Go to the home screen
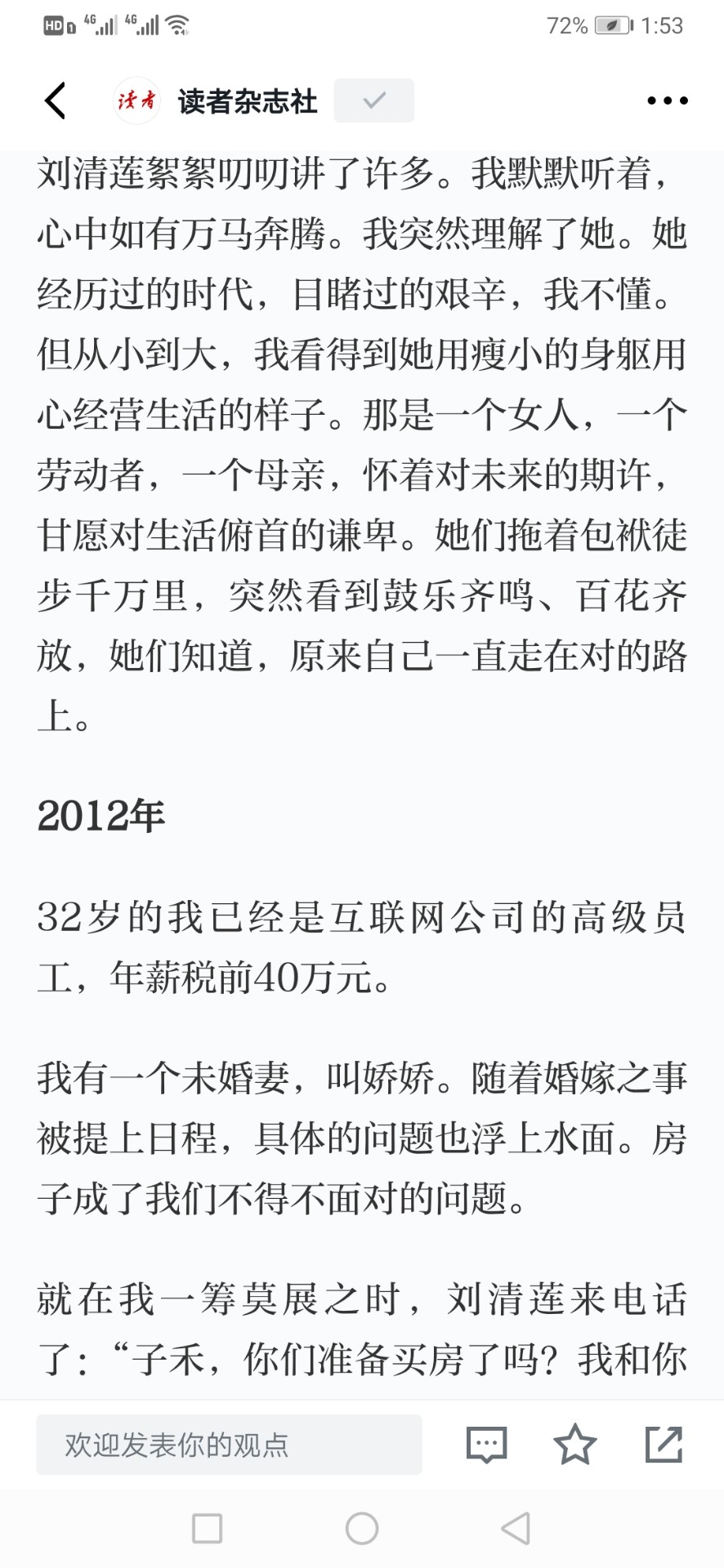This screenshot has width=724, height=1568. tap(362, 1528)
